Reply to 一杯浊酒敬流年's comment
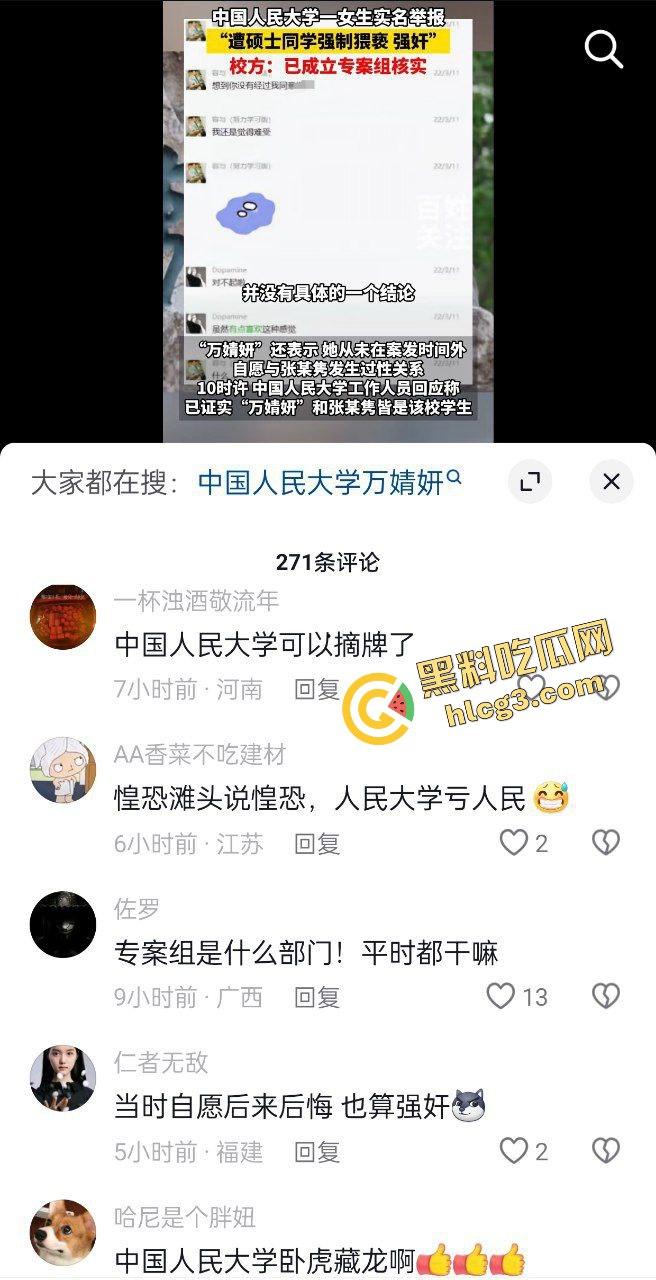Image resolution: width=656 pixels, height=1280 pixels. (x=317, y=689)
